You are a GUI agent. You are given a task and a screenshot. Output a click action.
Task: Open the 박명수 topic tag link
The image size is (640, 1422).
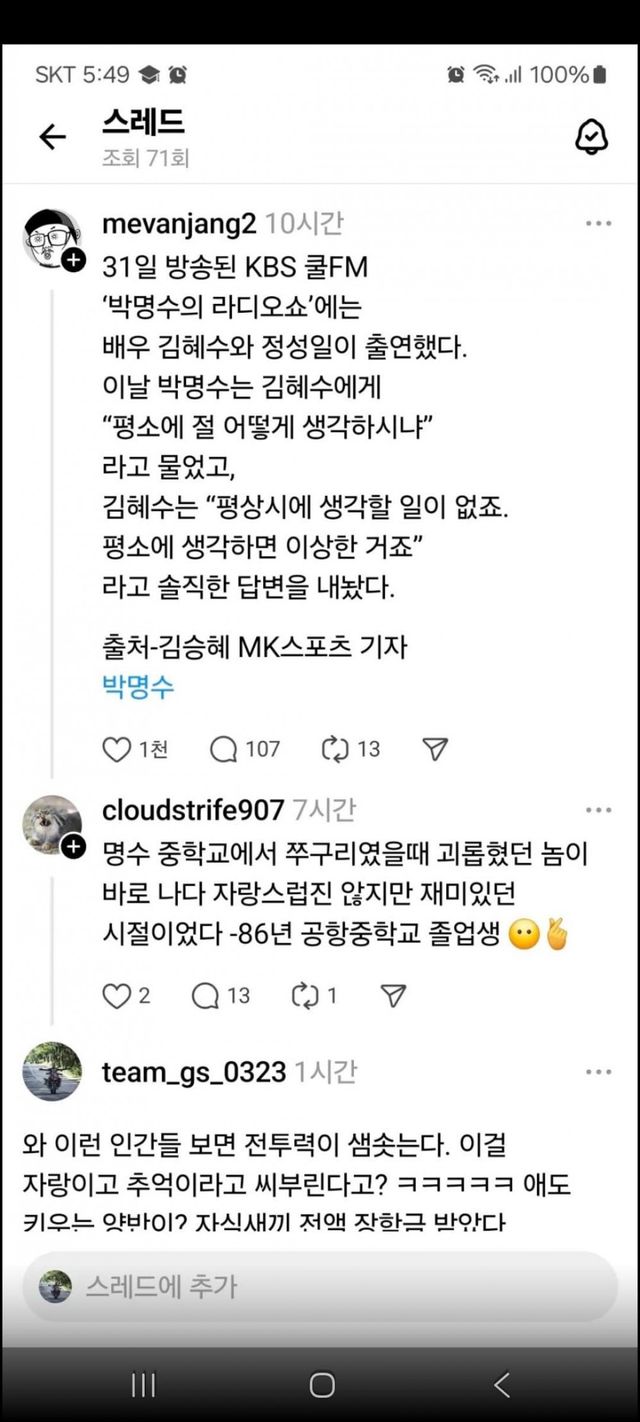(138, 687)
